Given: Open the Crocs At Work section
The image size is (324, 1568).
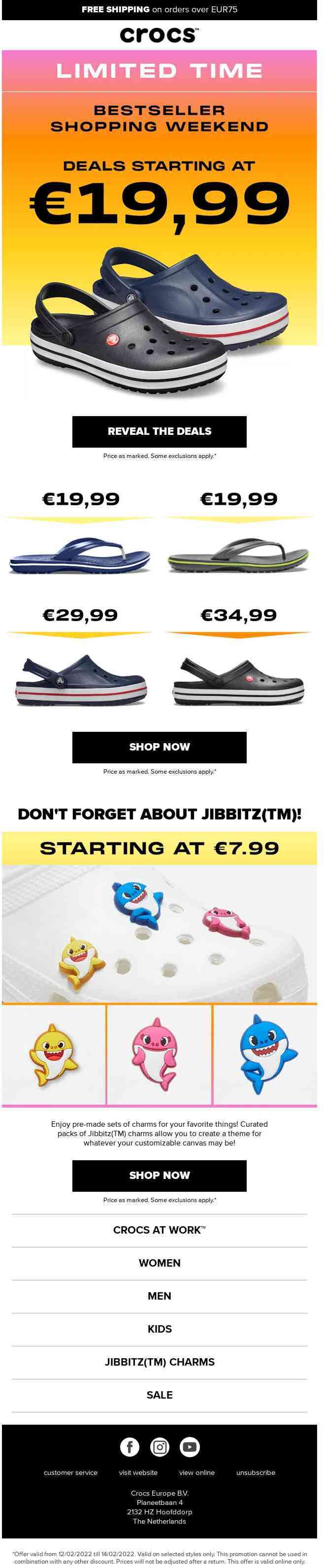Looking at the screenshot, I should click(x=159, y=1230).
